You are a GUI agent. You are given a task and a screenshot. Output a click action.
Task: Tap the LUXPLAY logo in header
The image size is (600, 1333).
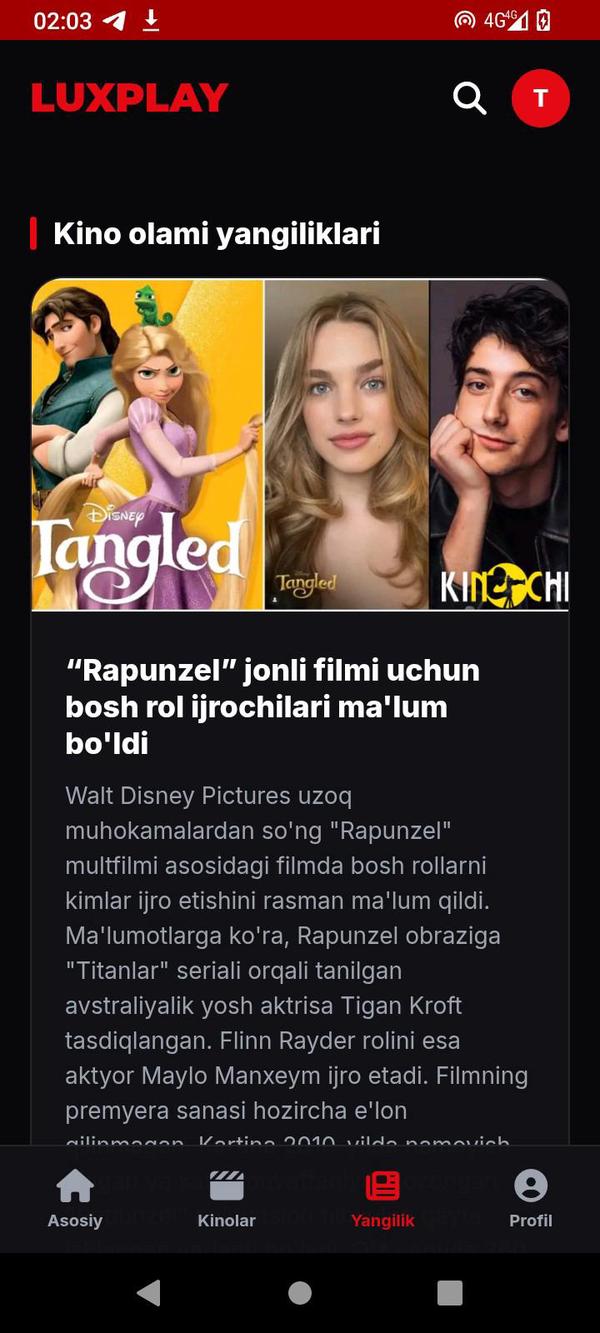(x=130, y=98)
